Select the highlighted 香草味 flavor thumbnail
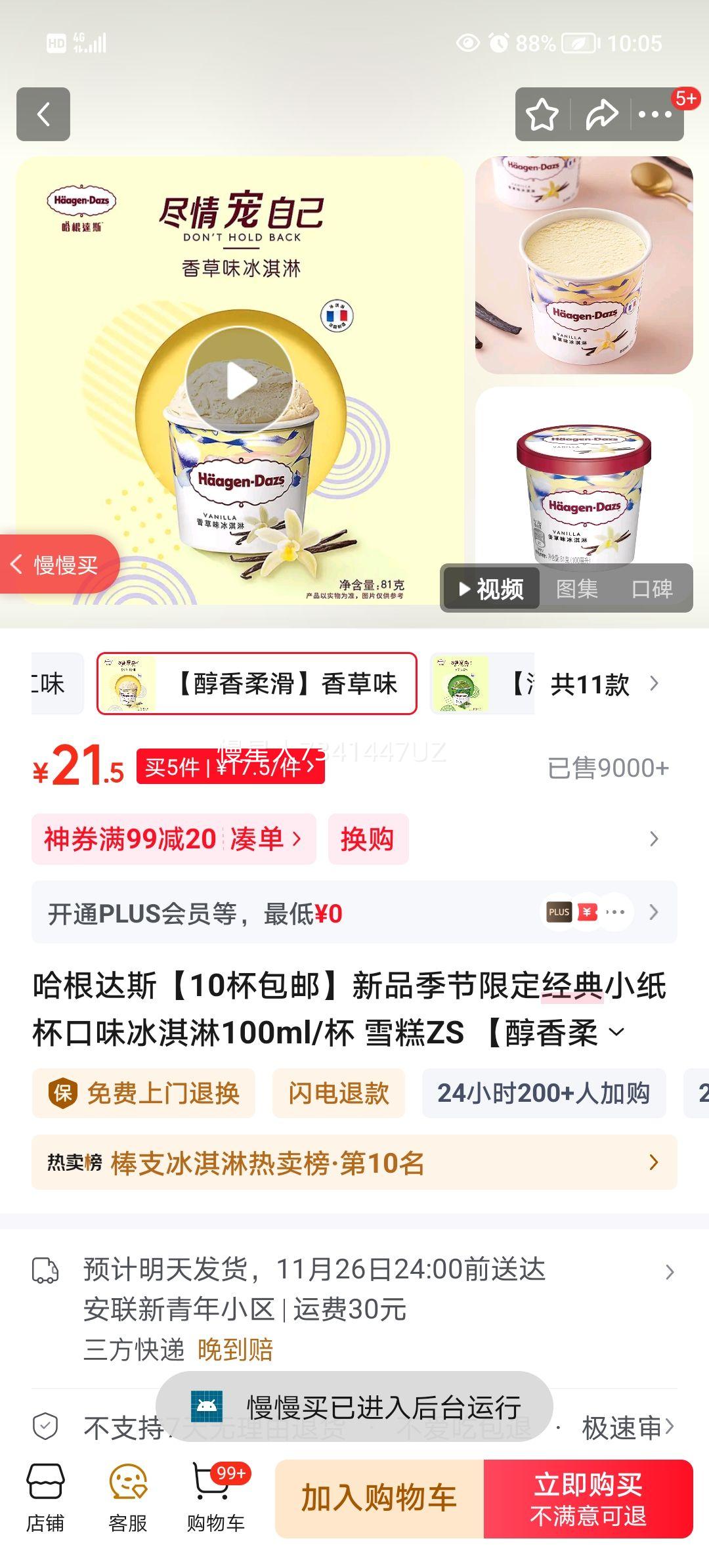The image size is (709, 1568). pos(256,685)
